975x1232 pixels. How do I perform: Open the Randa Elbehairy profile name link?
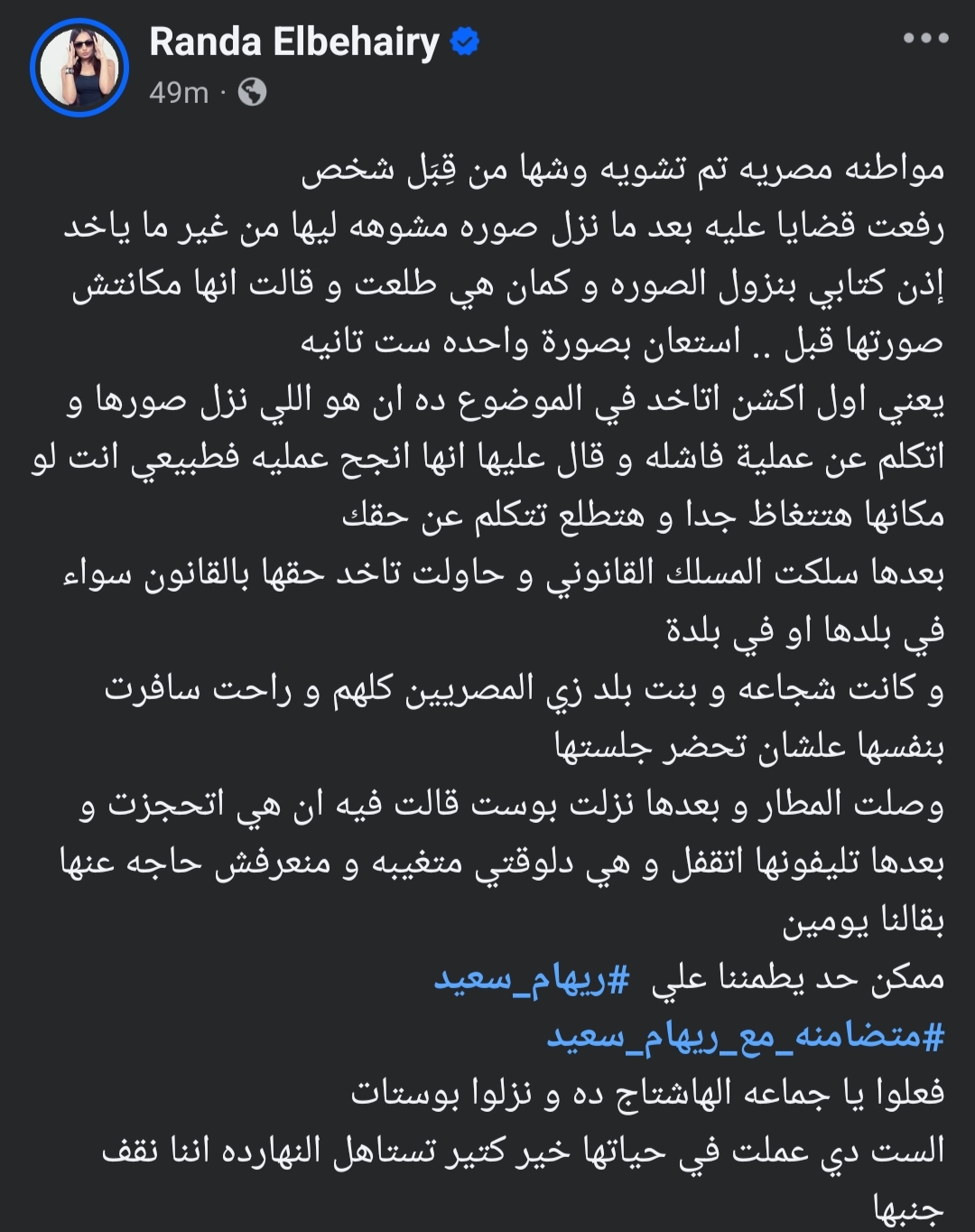294,42
